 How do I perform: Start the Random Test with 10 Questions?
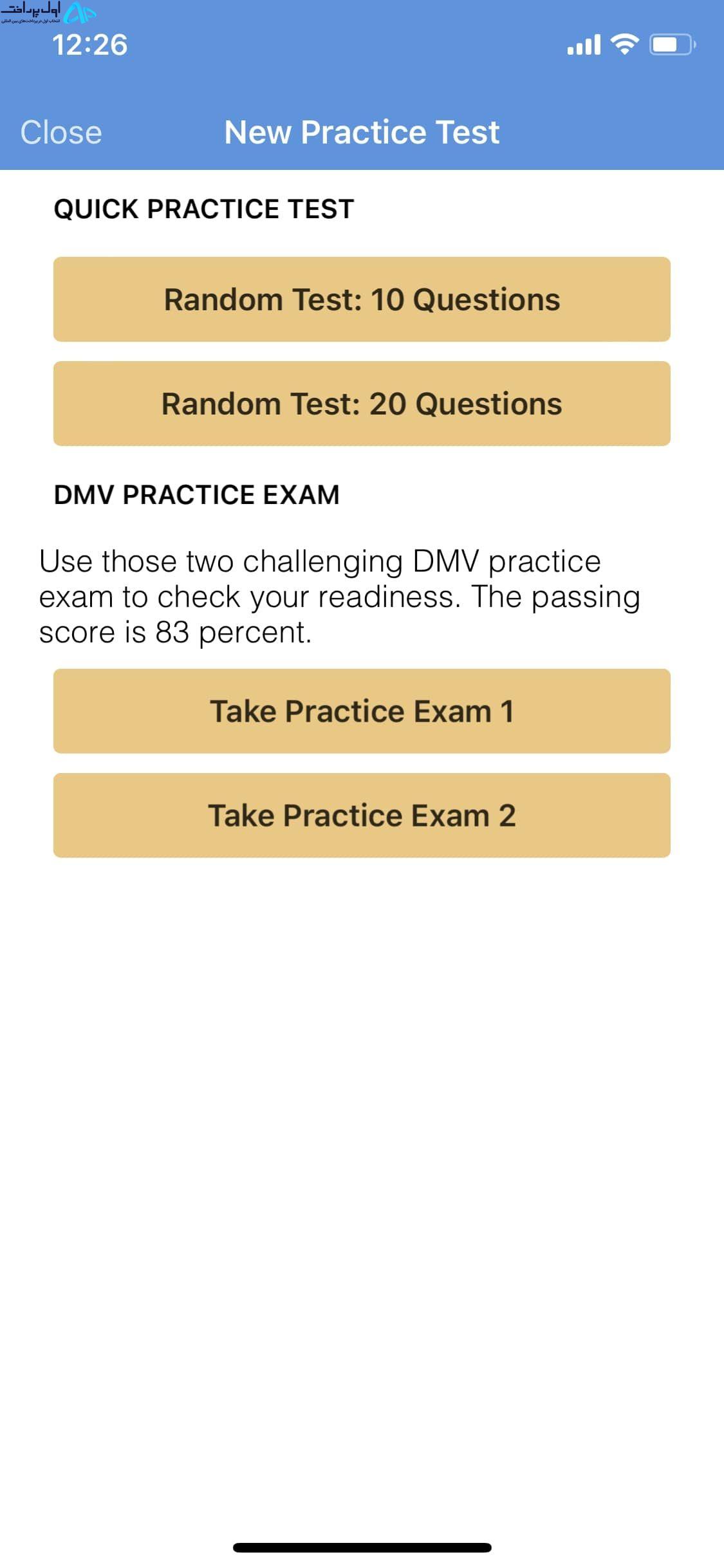tap(362, 299)
